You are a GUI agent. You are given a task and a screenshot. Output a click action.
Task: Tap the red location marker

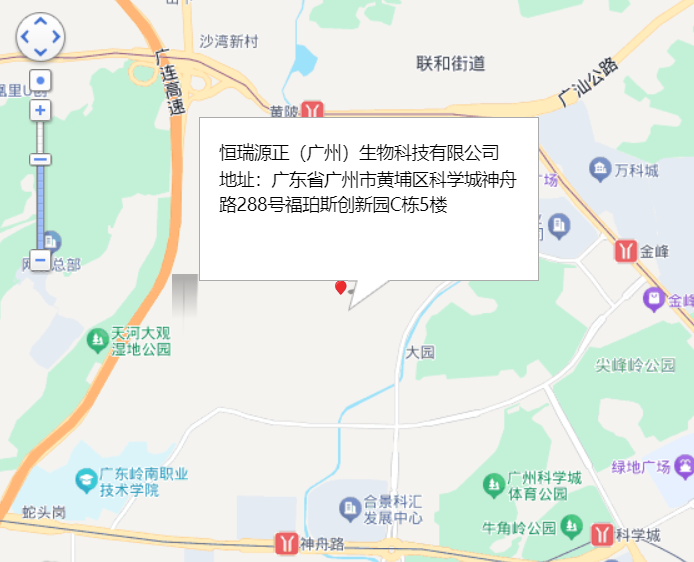point(340,288)
